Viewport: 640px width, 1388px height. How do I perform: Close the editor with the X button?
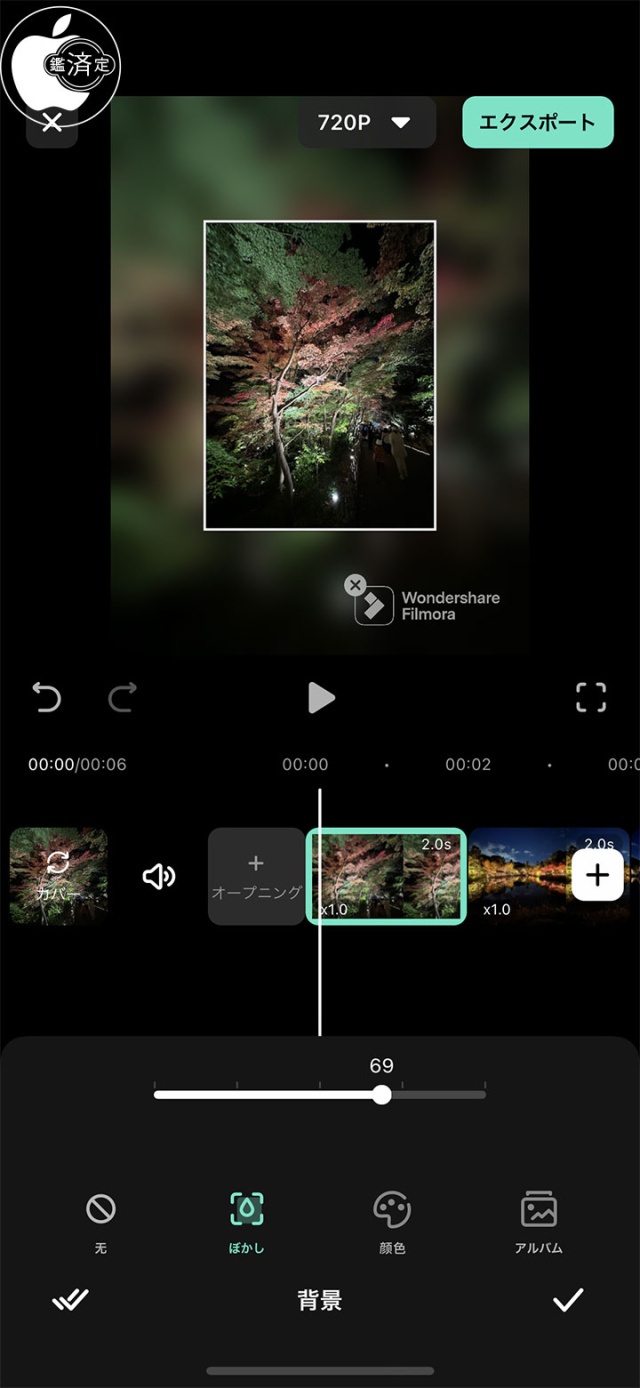(52, 124)
